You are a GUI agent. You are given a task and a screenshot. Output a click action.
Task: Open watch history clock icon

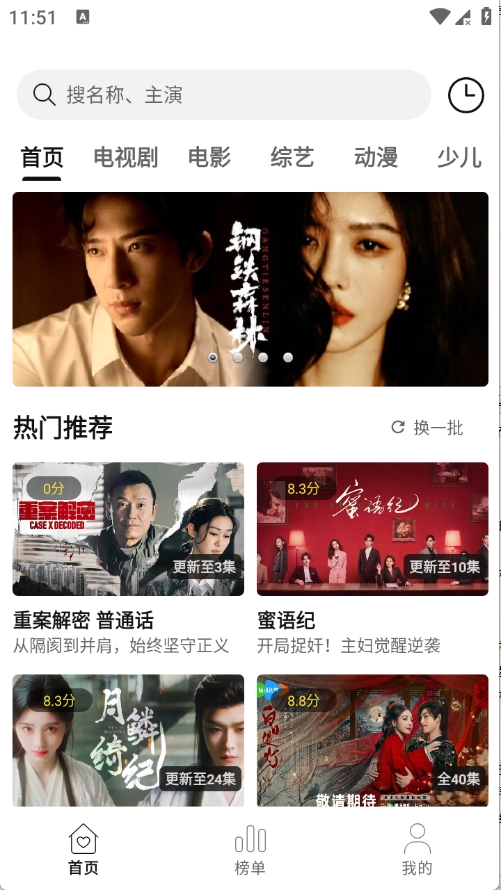click(x=466, y=95)
